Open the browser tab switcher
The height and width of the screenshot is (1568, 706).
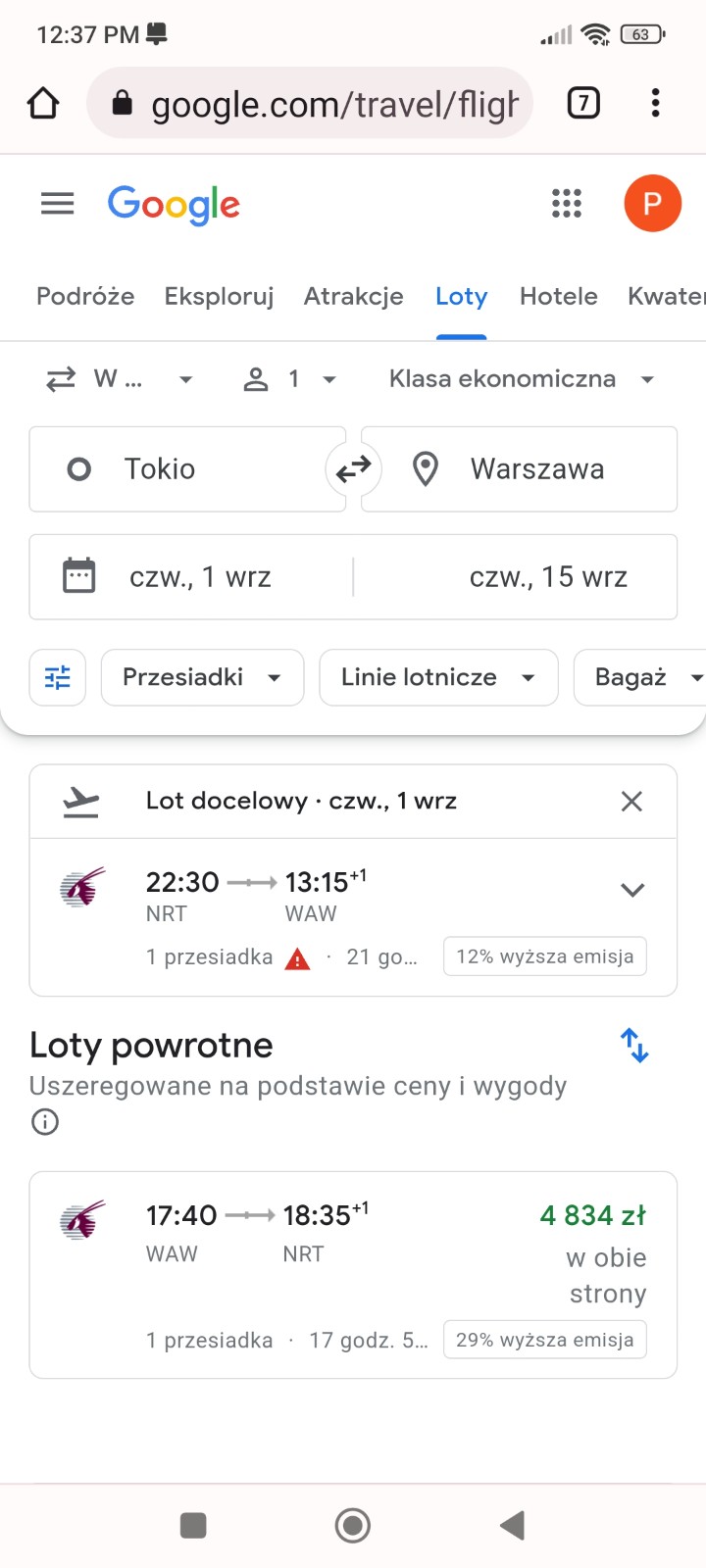coord(583,103)
